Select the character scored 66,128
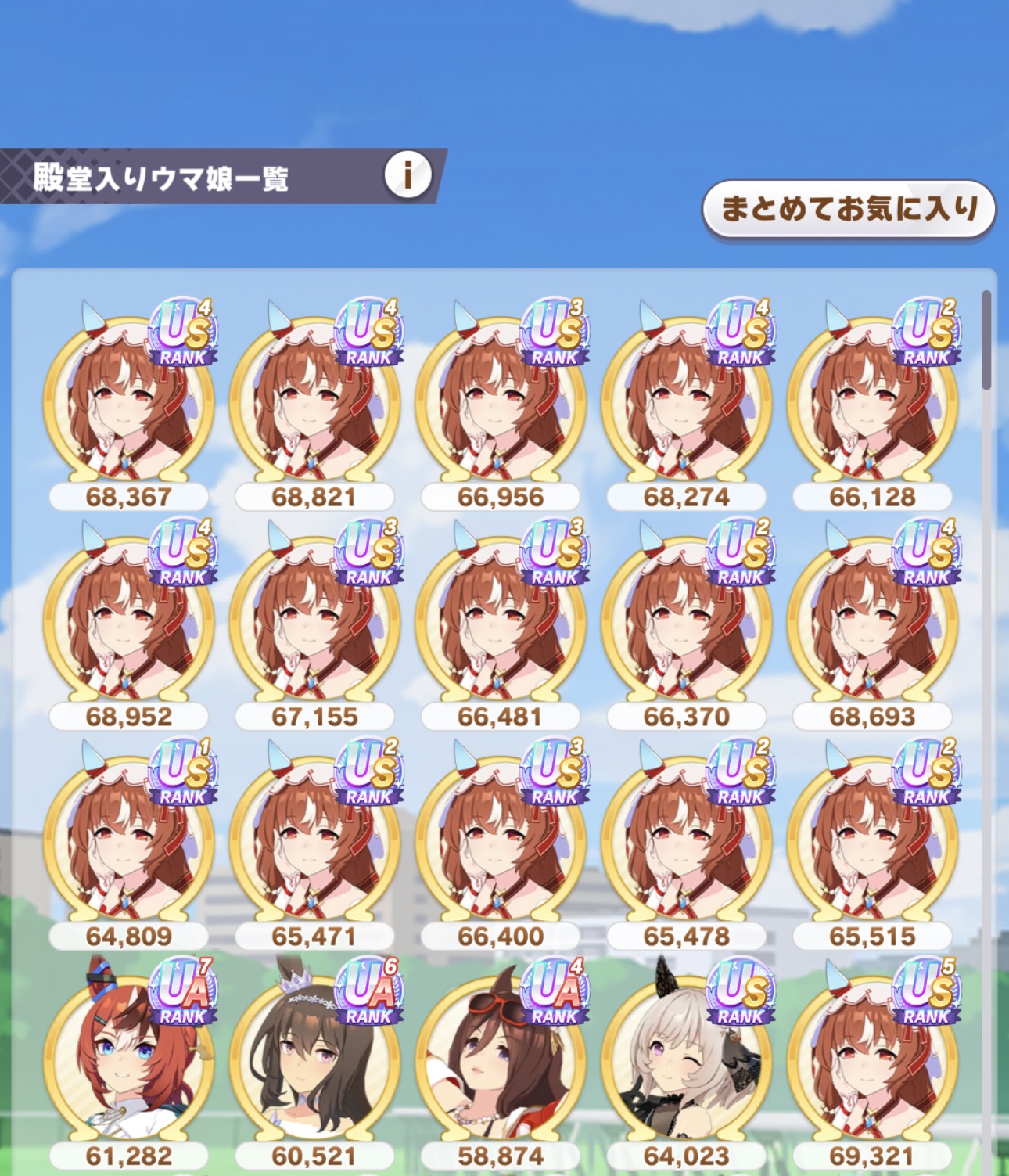This screenshot has height=1176, width=1009. [x=872, y=399]
